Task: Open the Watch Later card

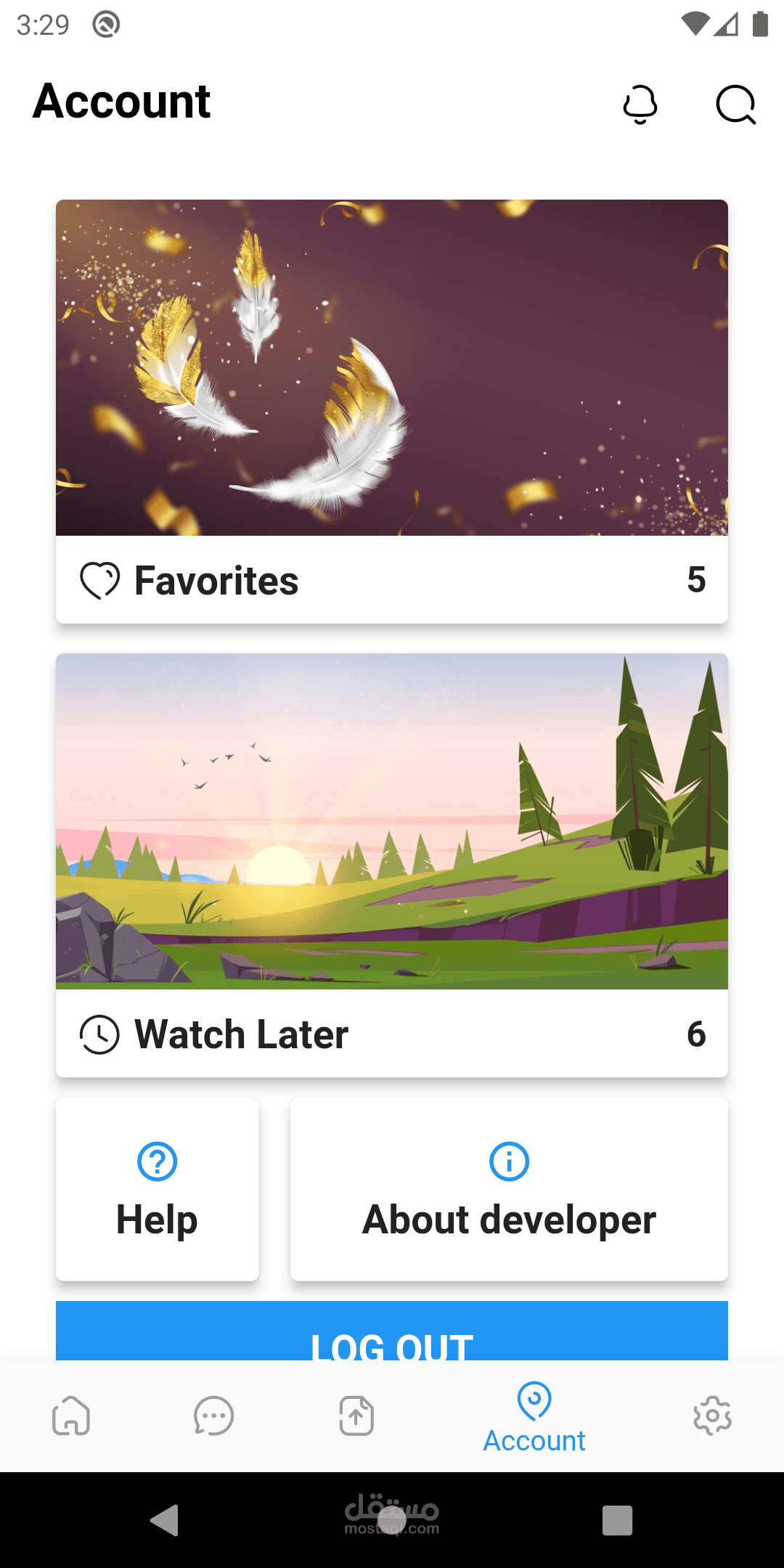Action: pos(392,865)
